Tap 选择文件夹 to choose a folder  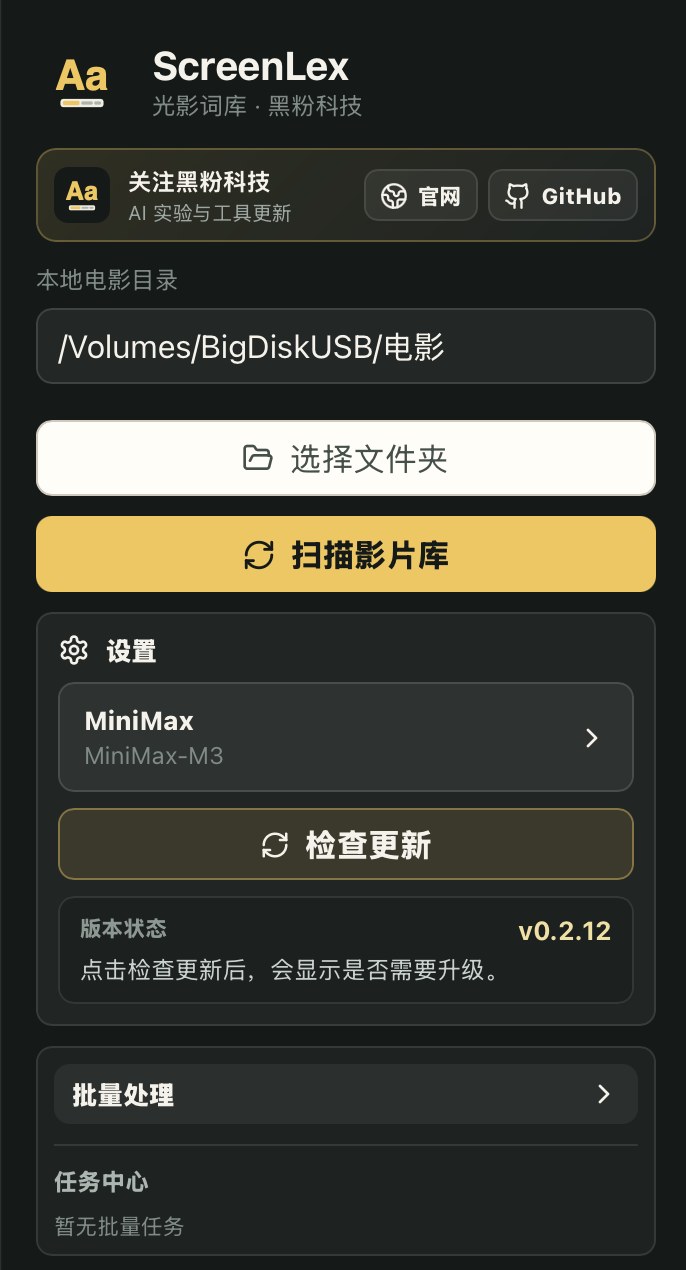346,458
